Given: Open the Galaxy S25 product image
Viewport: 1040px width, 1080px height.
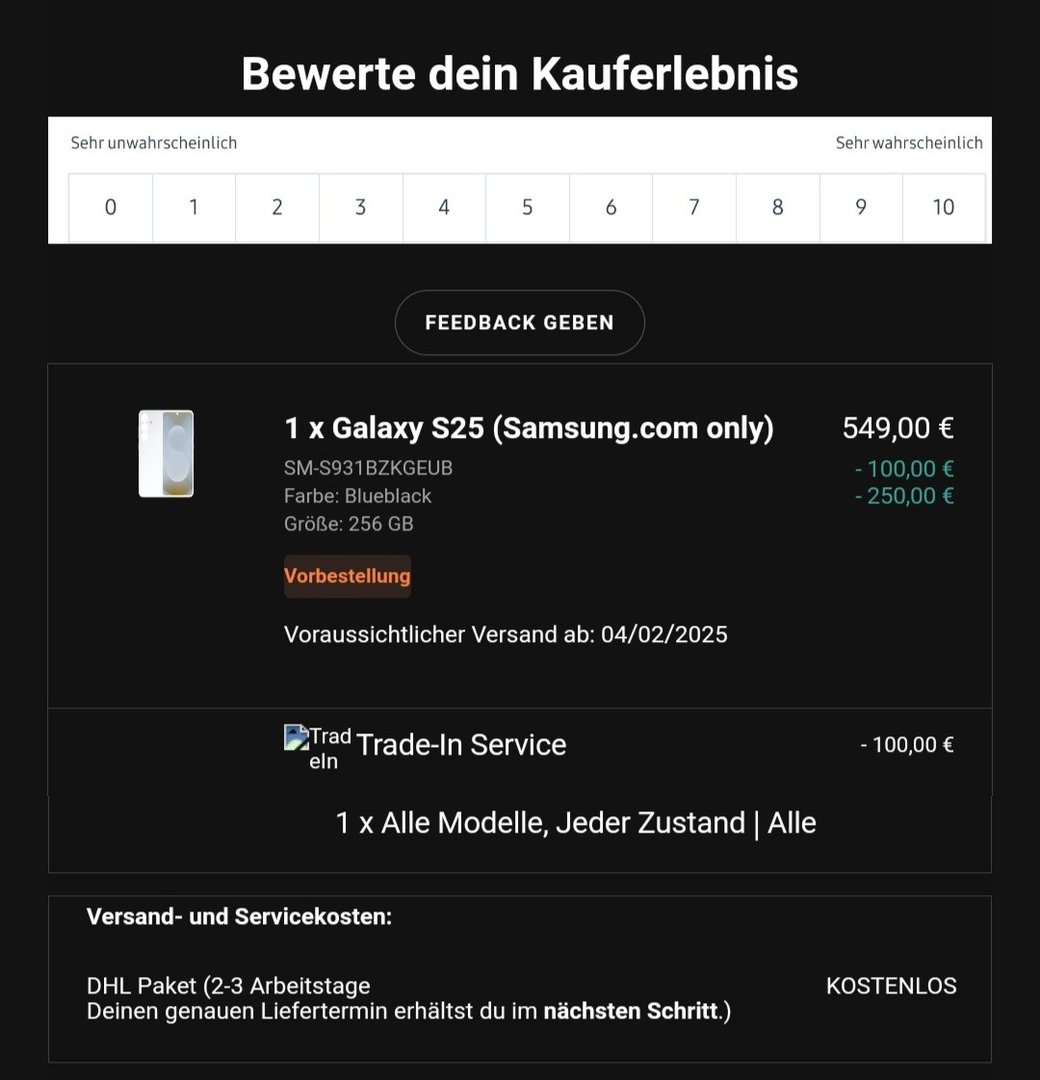Looking at the screenshot, I should [166, 453].
